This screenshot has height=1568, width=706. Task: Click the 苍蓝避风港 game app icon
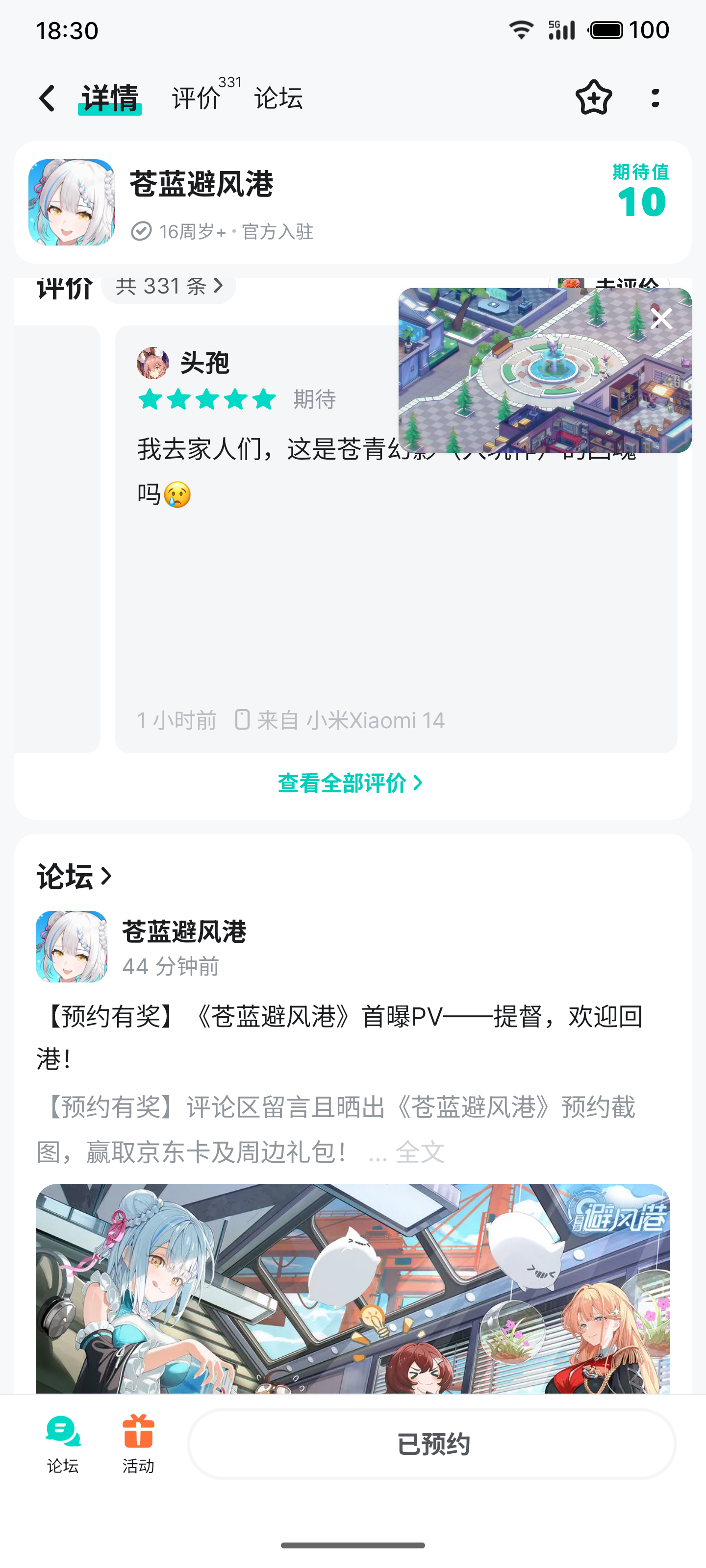[x=71, y=203]
